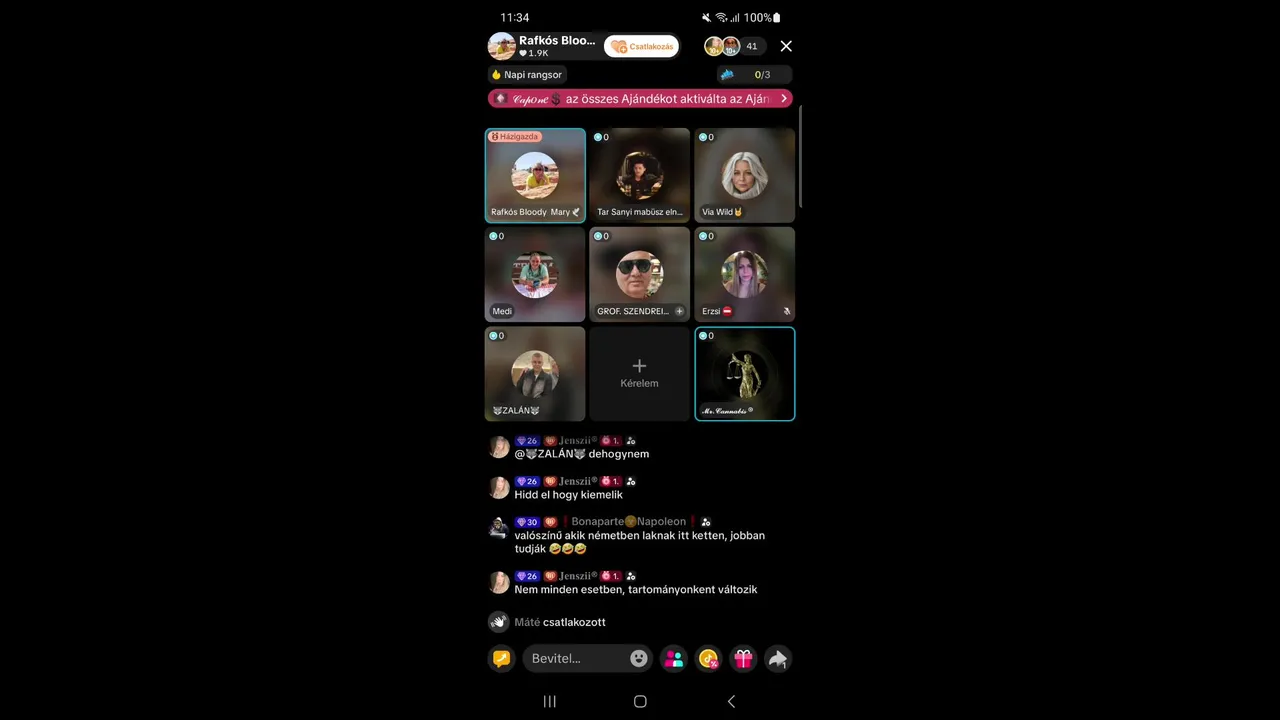Open ZALÁN's seat tile
1280x720 pixels.
(535, 373)
